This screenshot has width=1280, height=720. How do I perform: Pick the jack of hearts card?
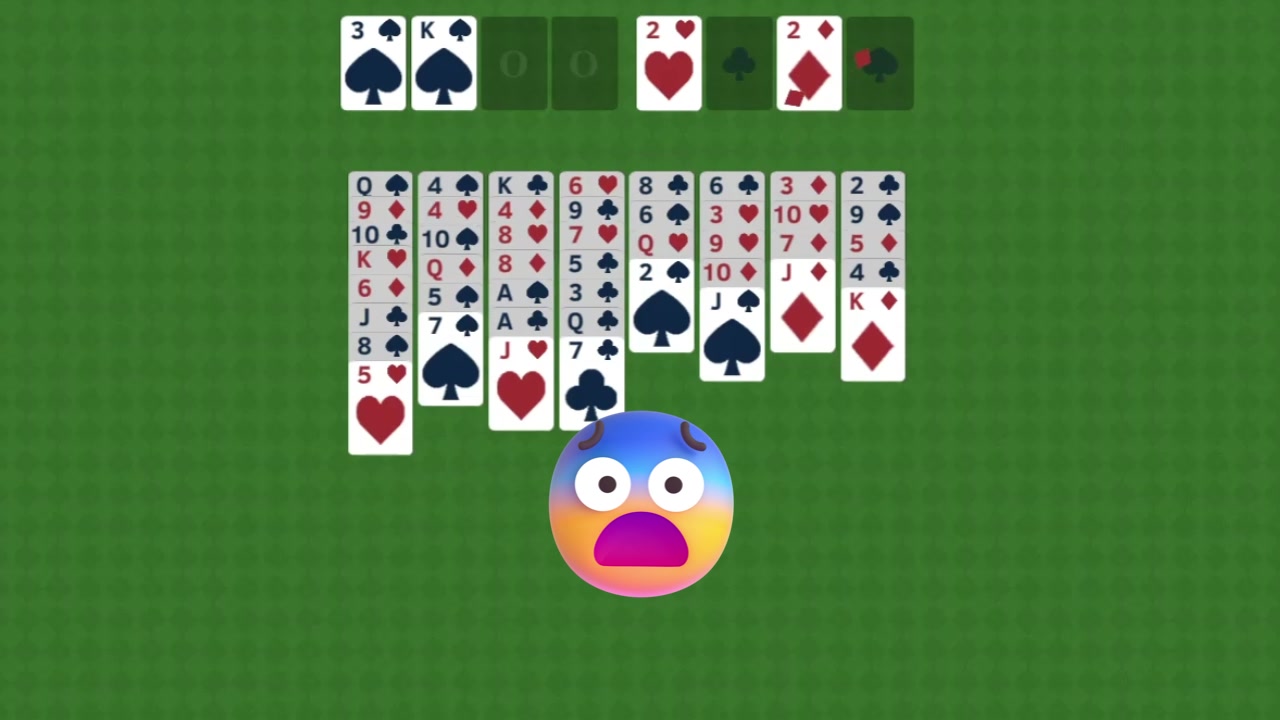pos(521,384)
